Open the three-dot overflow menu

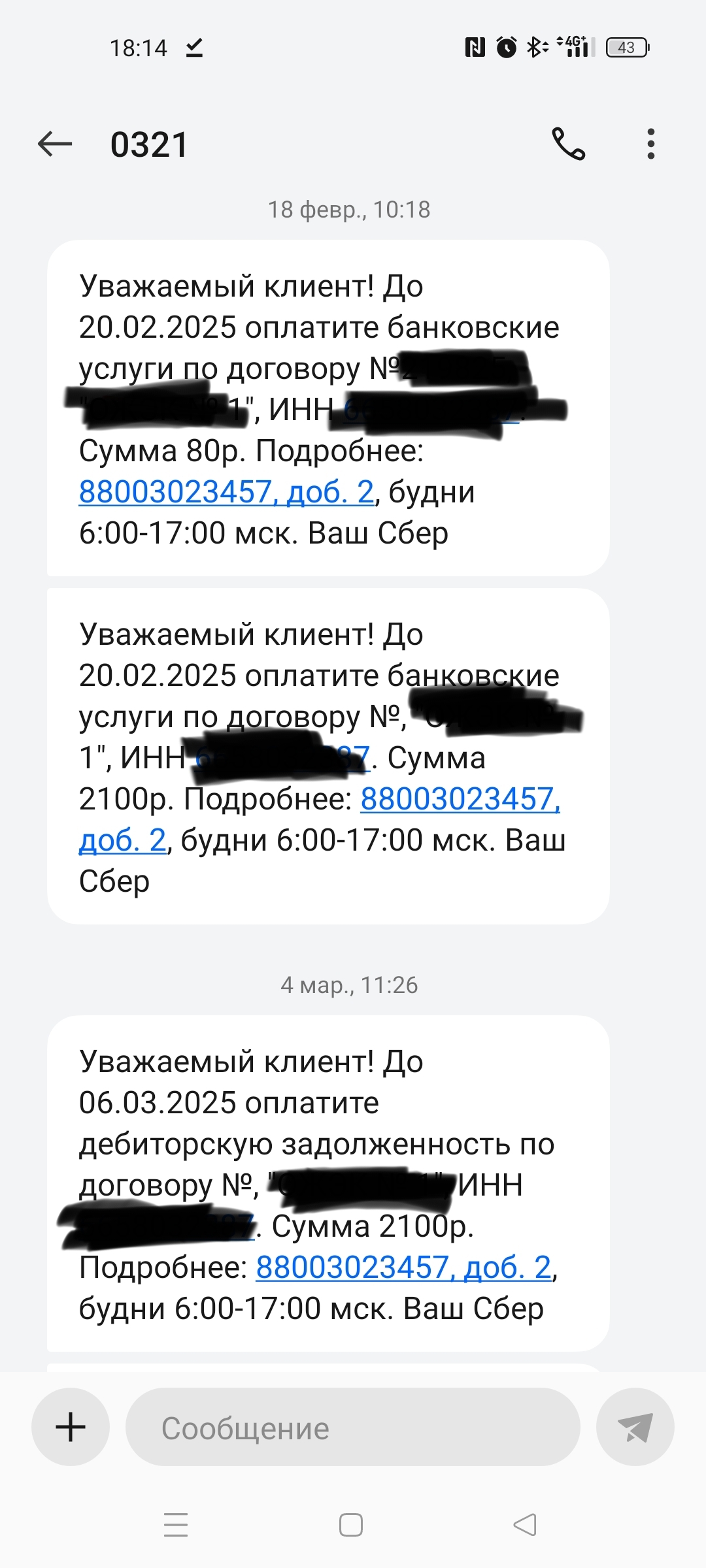[650, 144]
